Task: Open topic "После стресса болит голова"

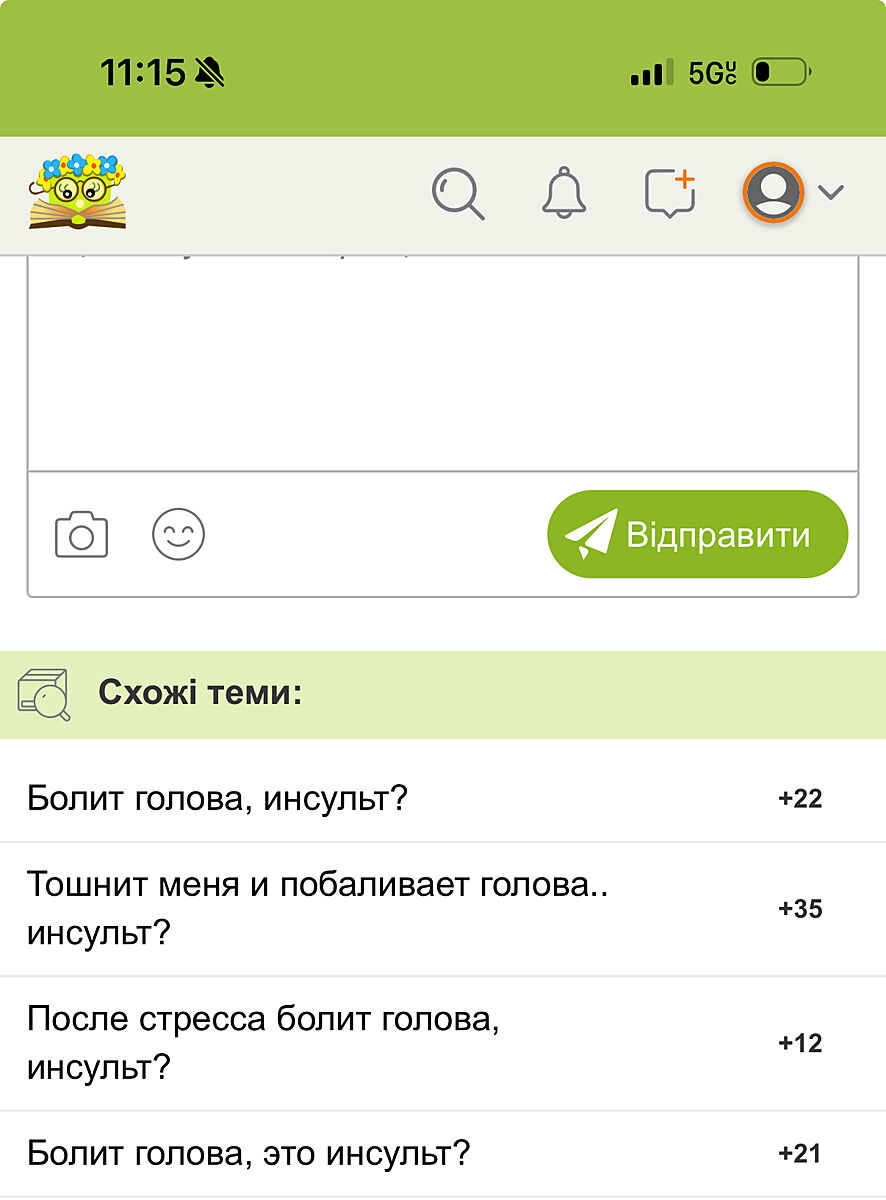Action: tap(263, 1043)
